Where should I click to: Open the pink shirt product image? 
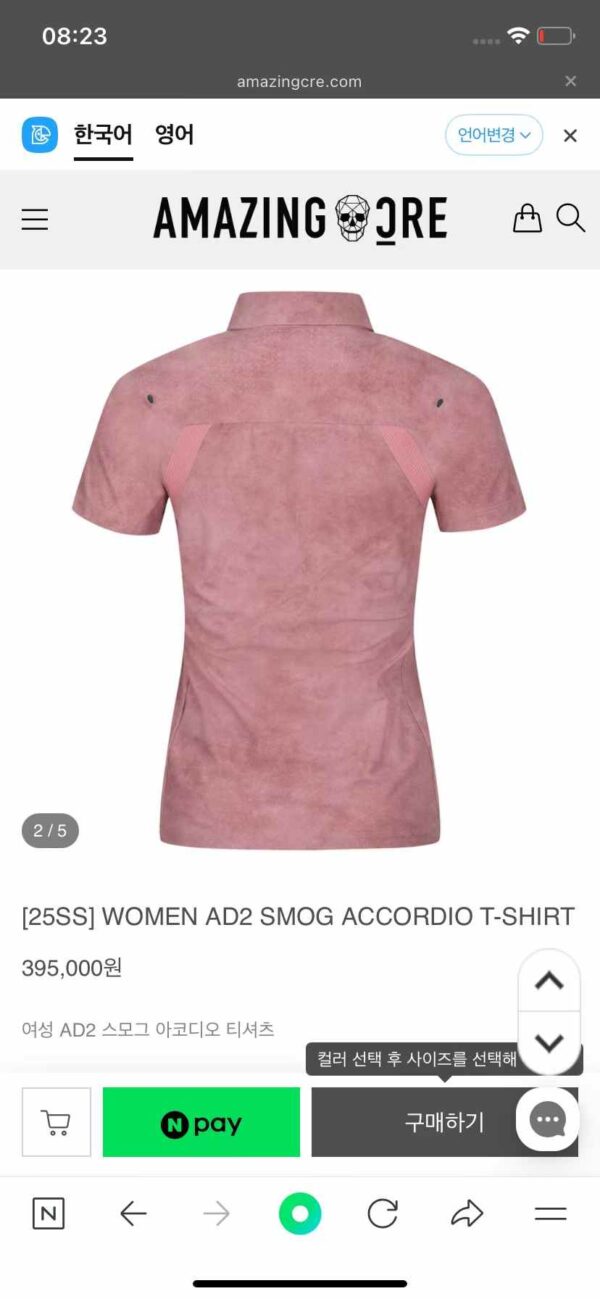coord(300,570)
